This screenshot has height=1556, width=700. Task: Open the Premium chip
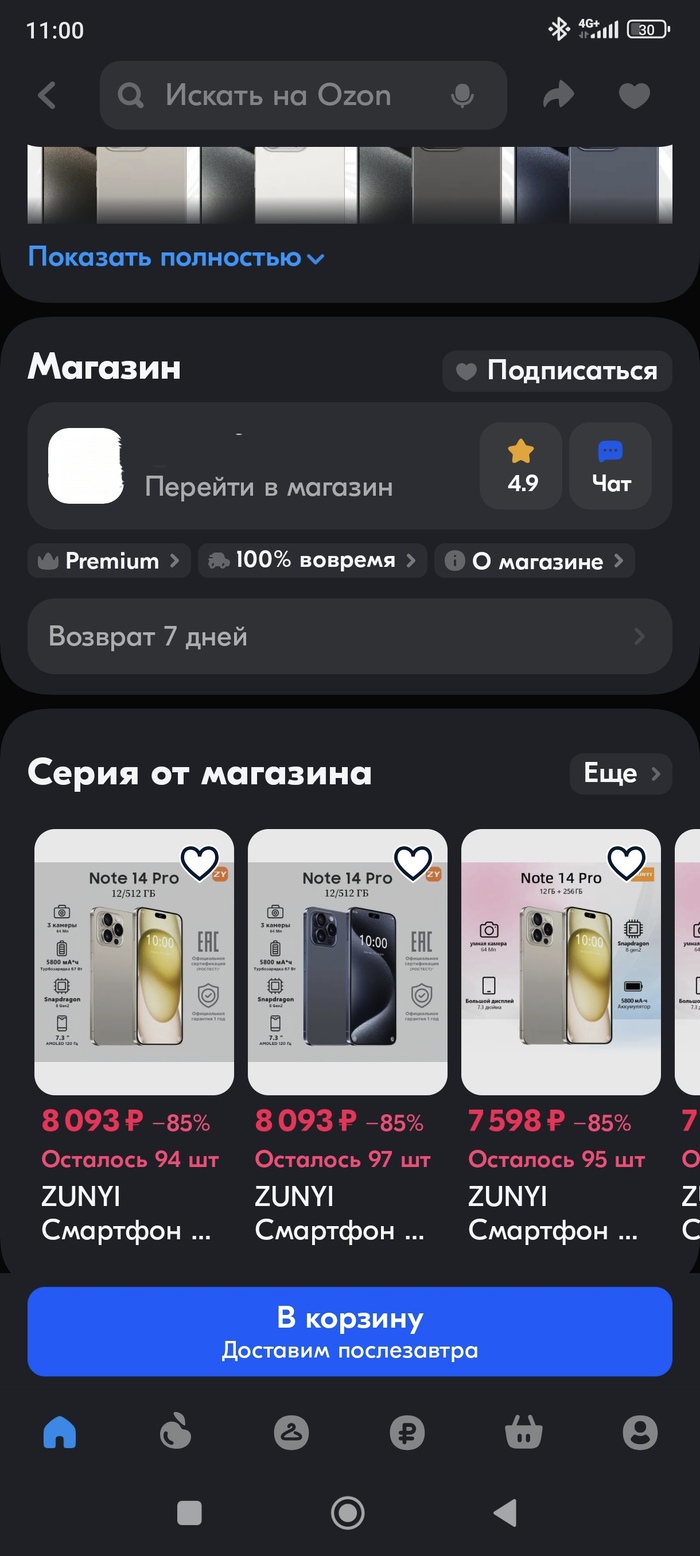pos(109,561)
